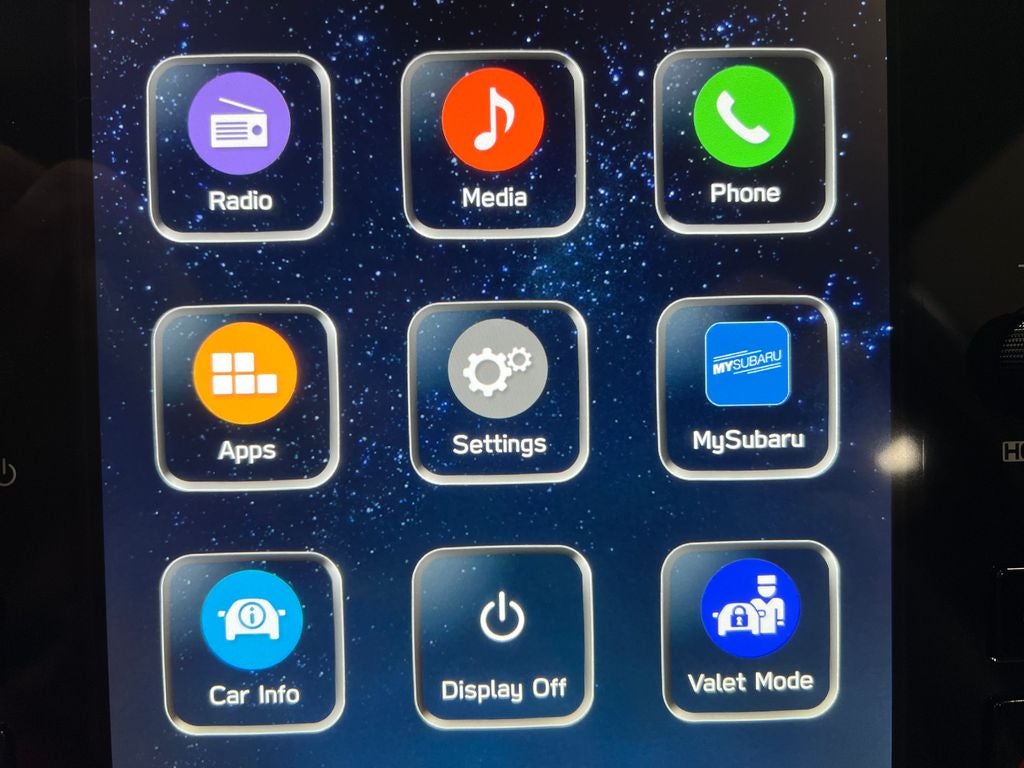
Task: View Car Info
Action: [253, 642]
